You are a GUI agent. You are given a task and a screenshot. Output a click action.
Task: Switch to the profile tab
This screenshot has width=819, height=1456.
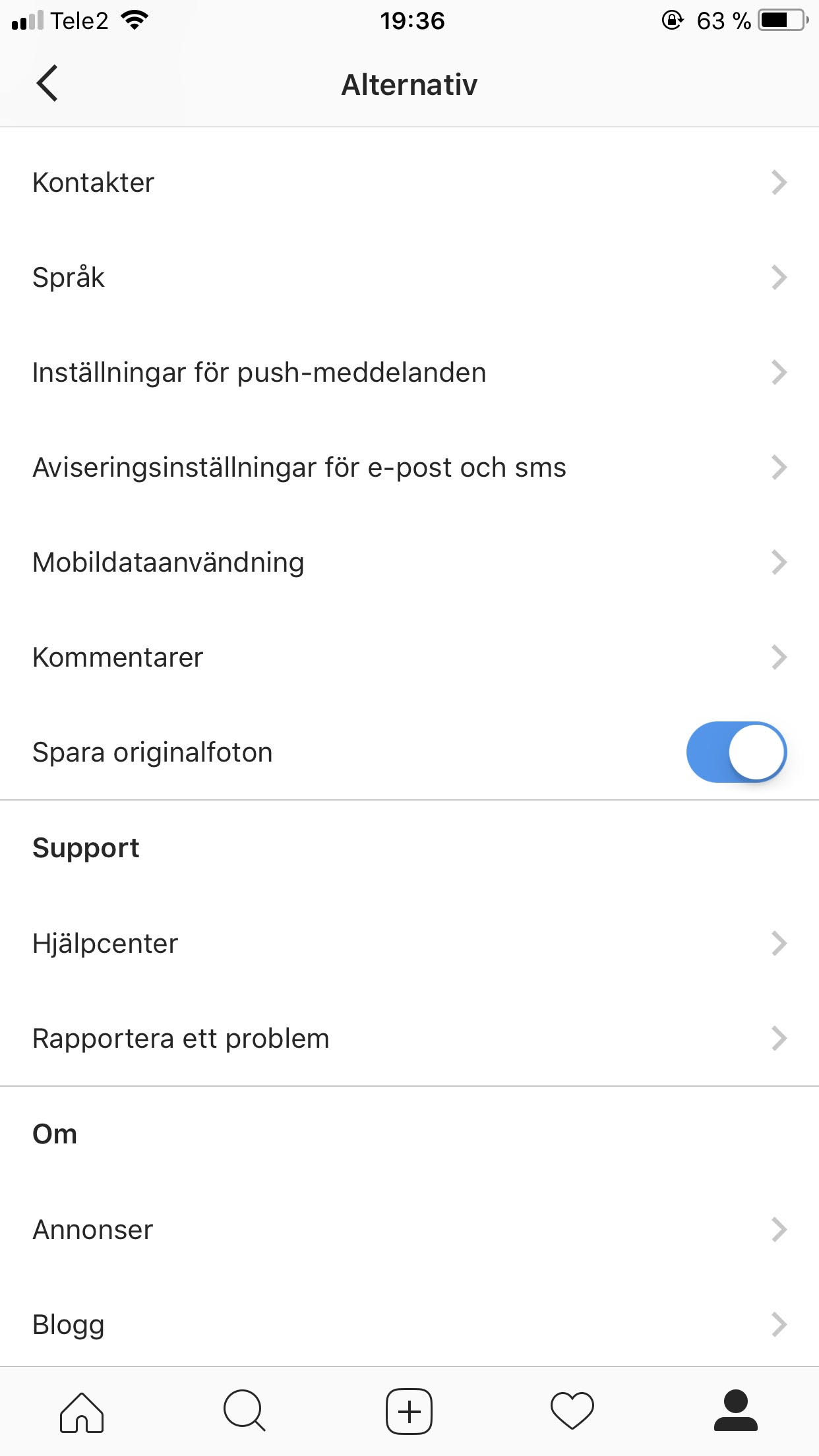click(x=736, y=1410)
